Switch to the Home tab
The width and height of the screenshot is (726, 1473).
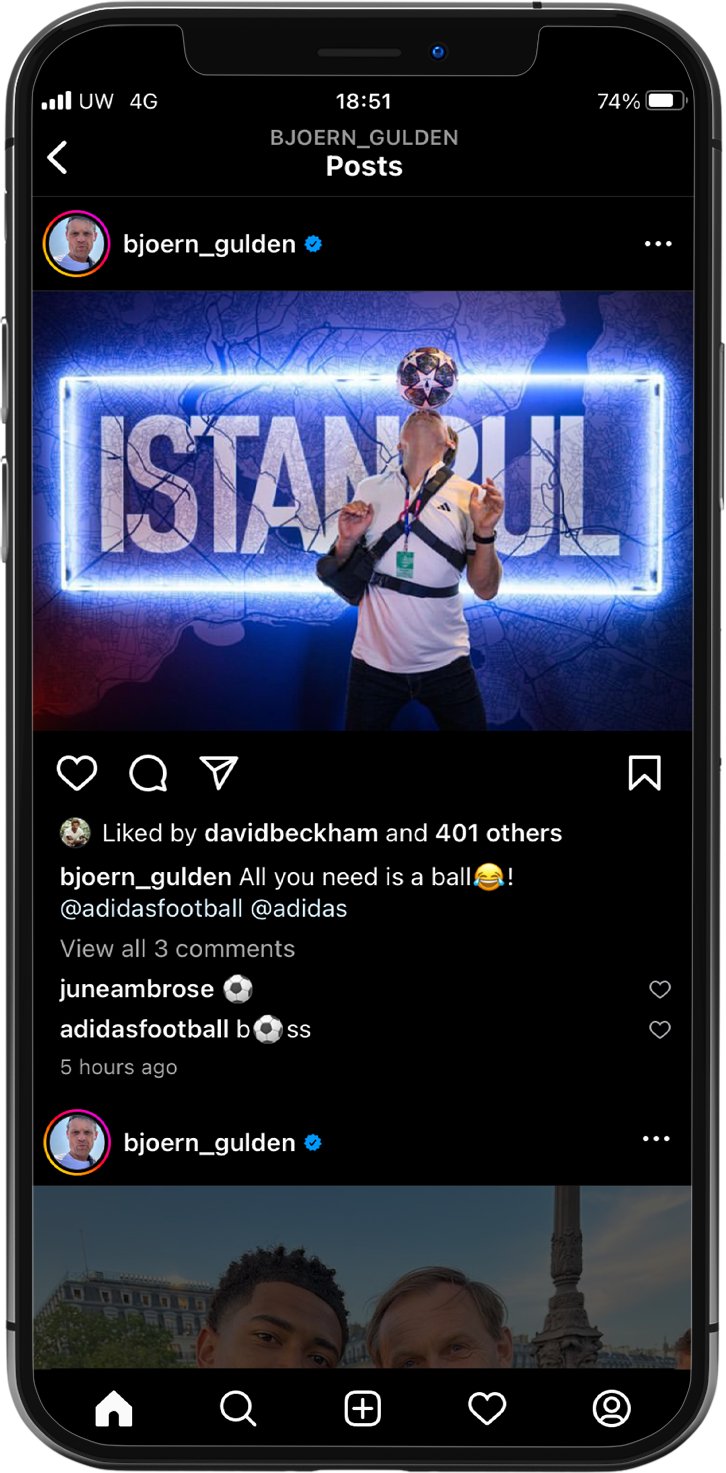(114, 1409)
